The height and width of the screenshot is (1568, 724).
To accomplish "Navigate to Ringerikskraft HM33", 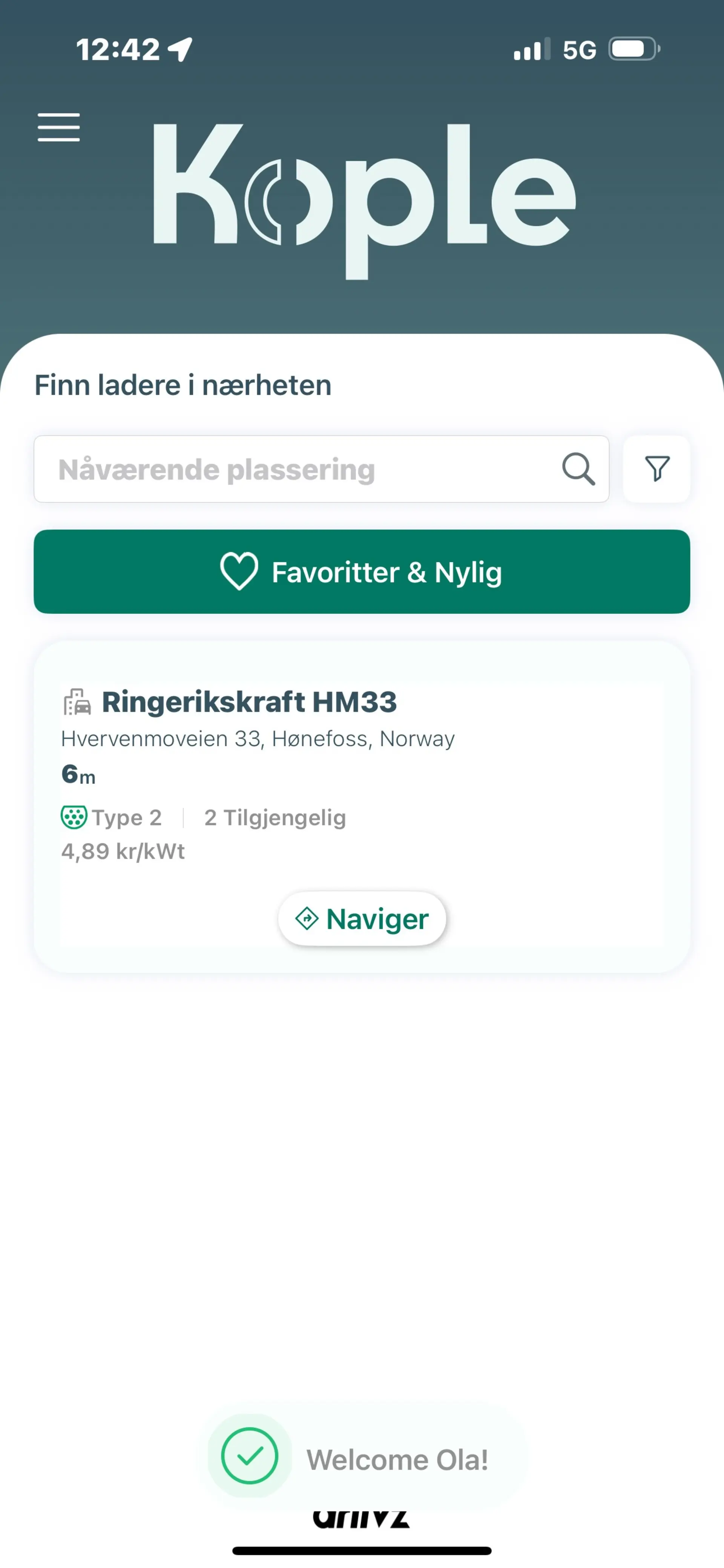I will [362, 918].
